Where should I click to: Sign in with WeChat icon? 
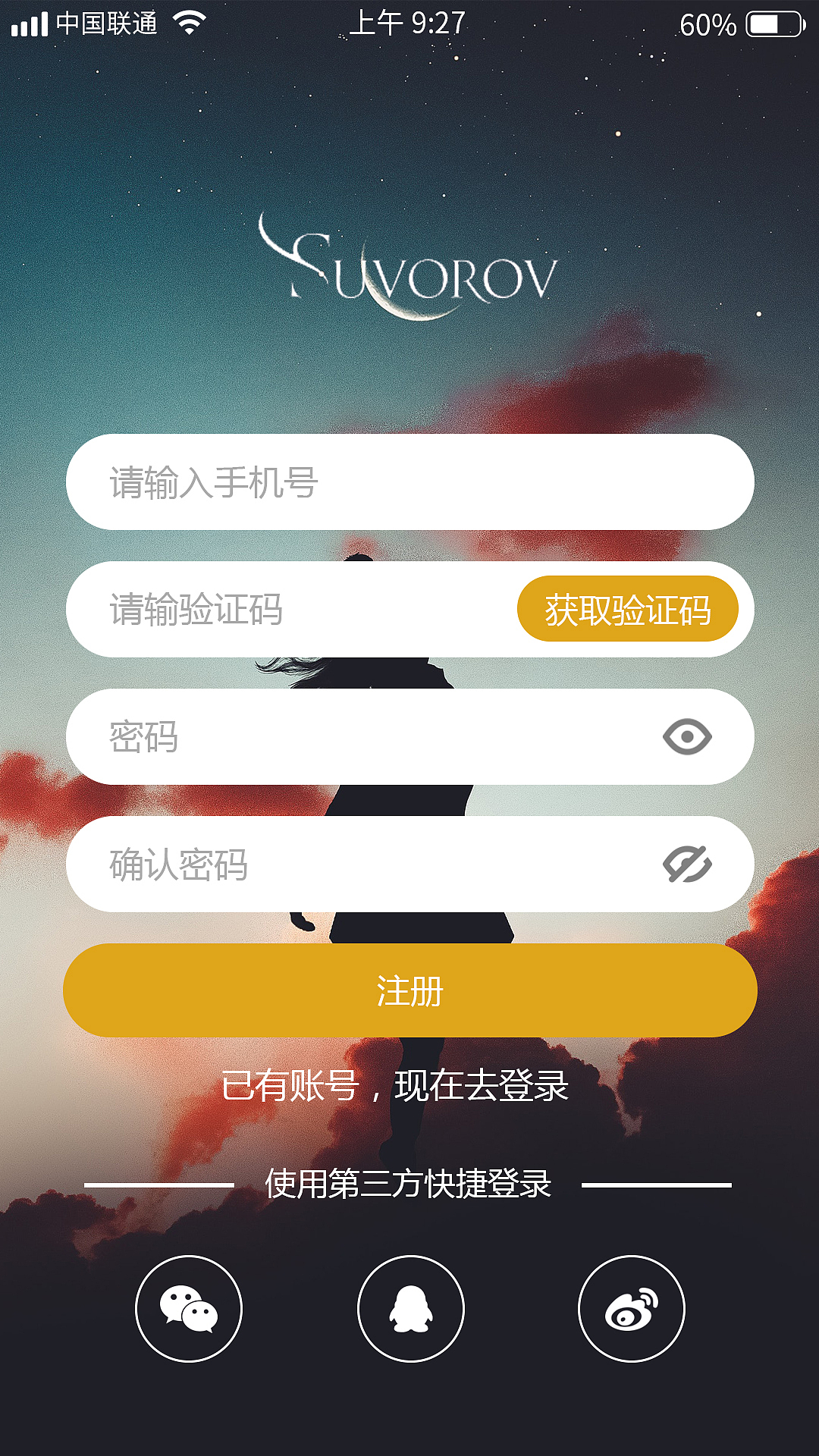pyautogui.click(x=190, y=1309)
